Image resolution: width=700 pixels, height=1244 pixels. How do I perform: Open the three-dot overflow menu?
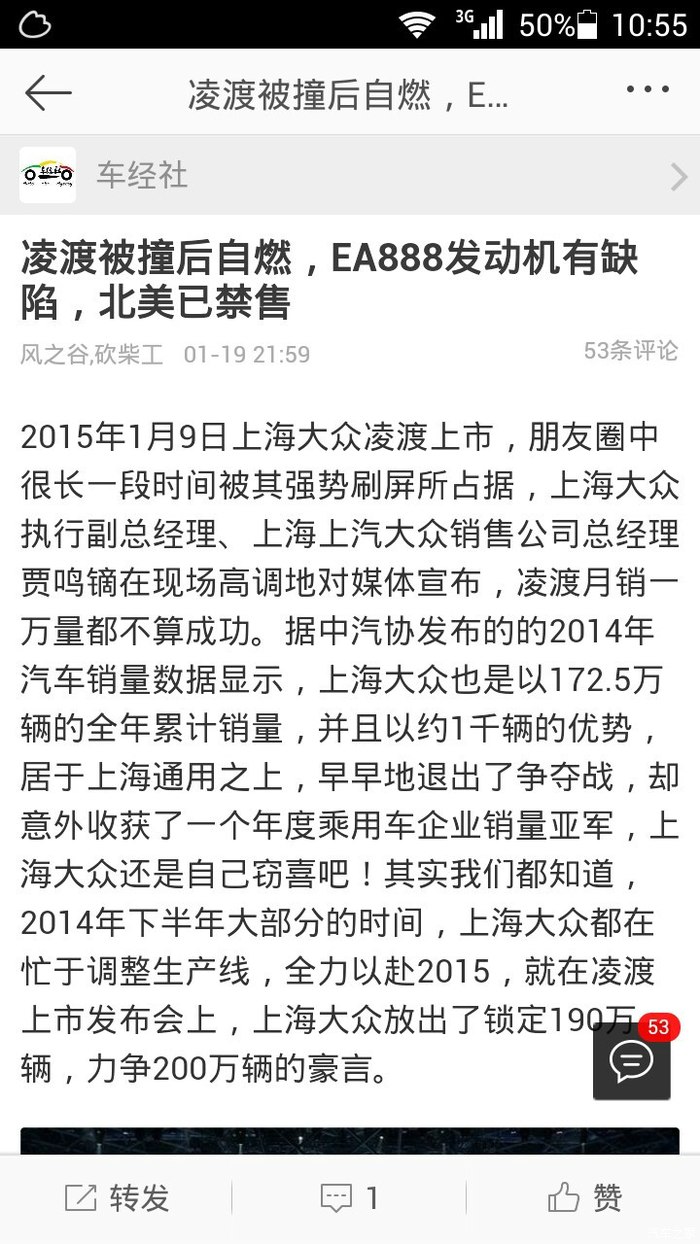(647, 91)
